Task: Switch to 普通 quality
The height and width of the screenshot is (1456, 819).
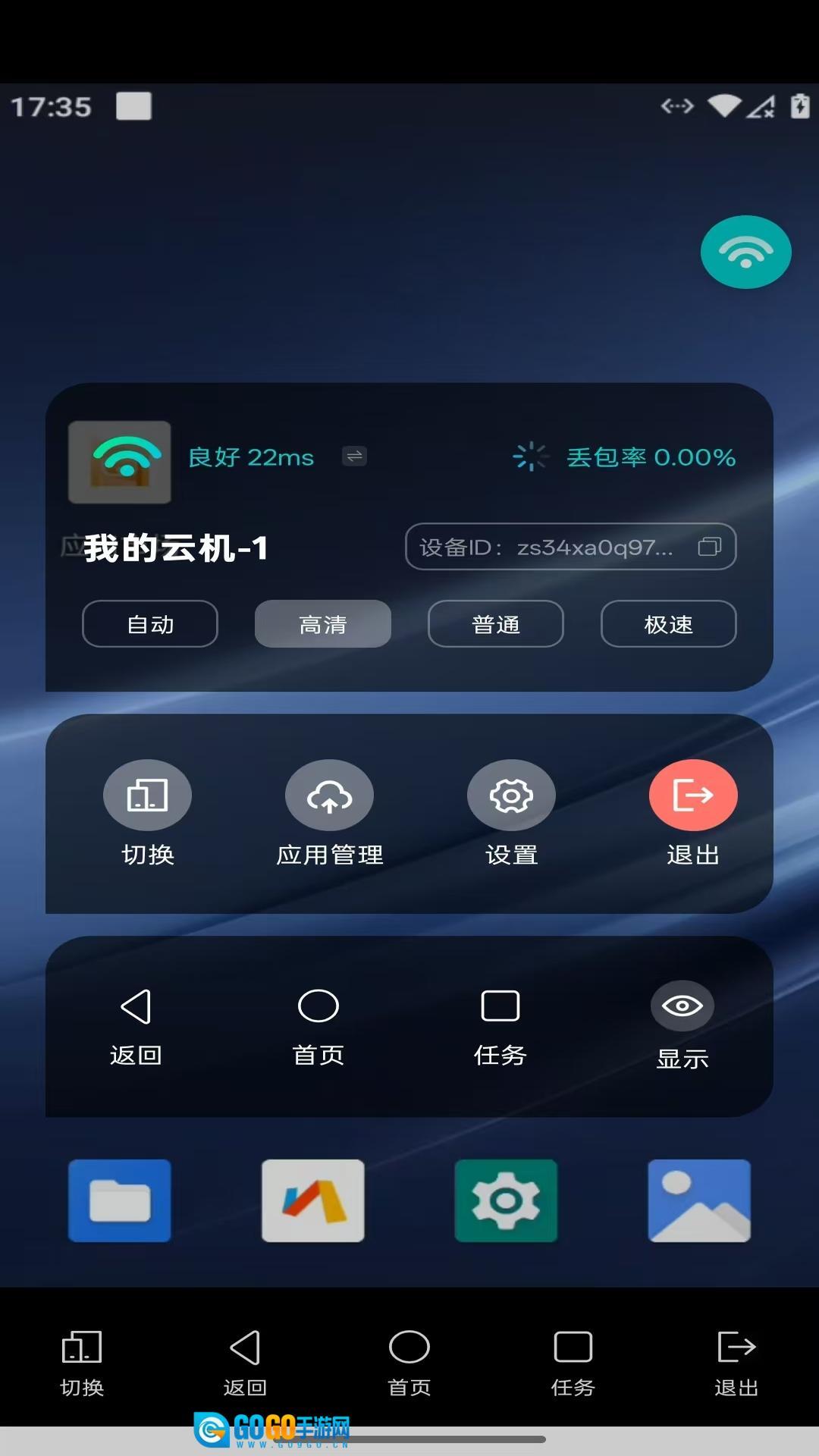Action: point(496,624)
